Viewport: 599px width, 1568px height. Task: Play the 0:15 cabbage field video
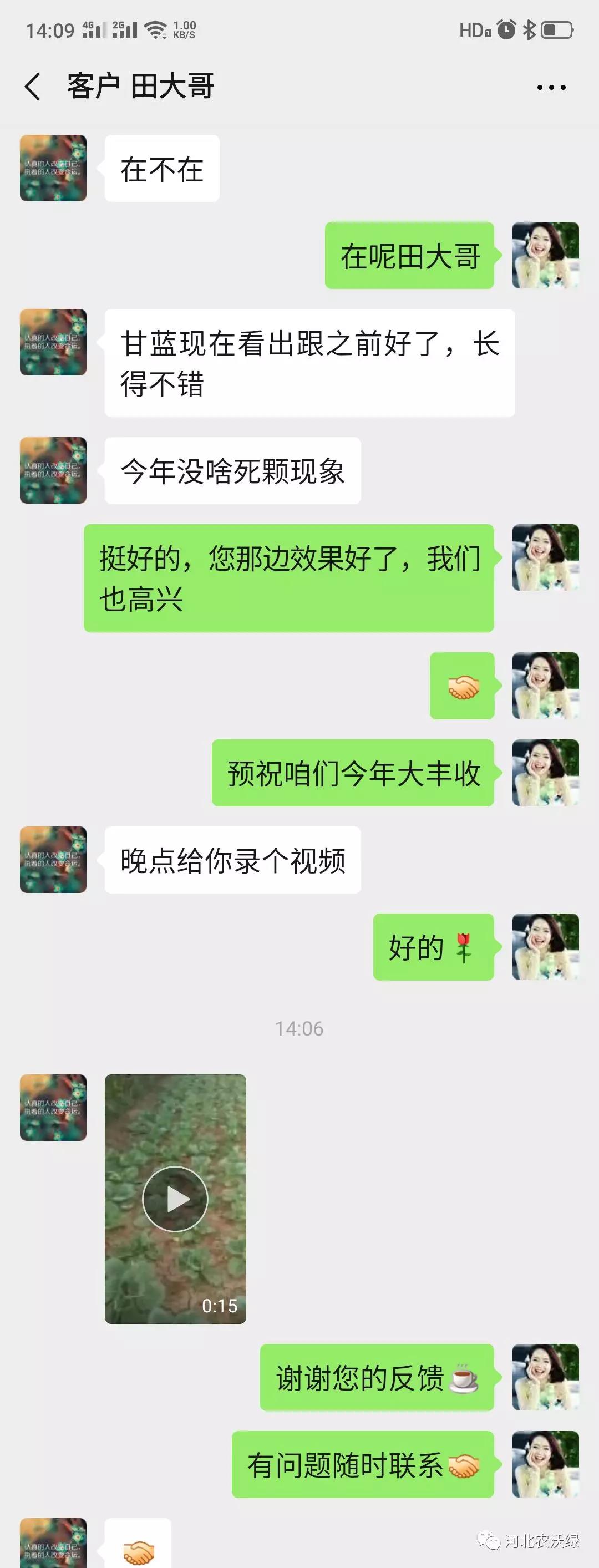click(x=175, y=1199)
